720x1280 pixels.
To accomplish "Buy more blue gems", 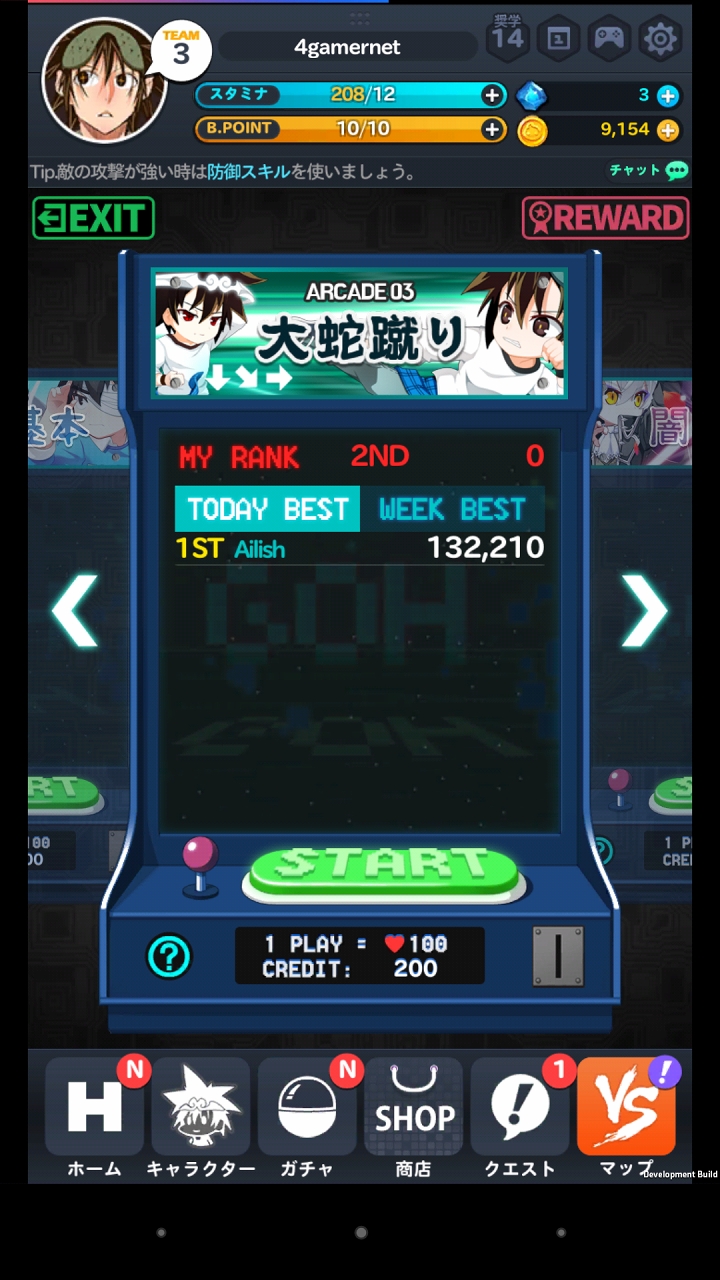I will click(667, 96).
